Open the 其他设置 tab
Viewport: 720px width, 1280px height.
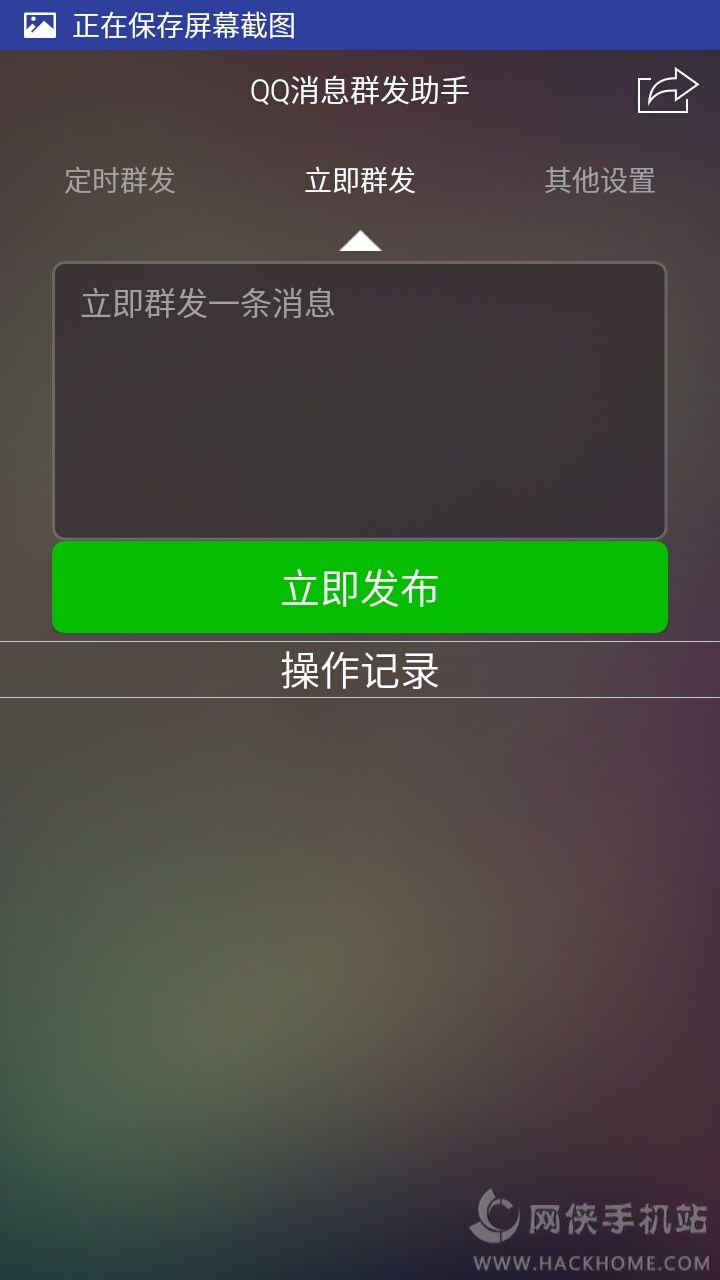599,181
